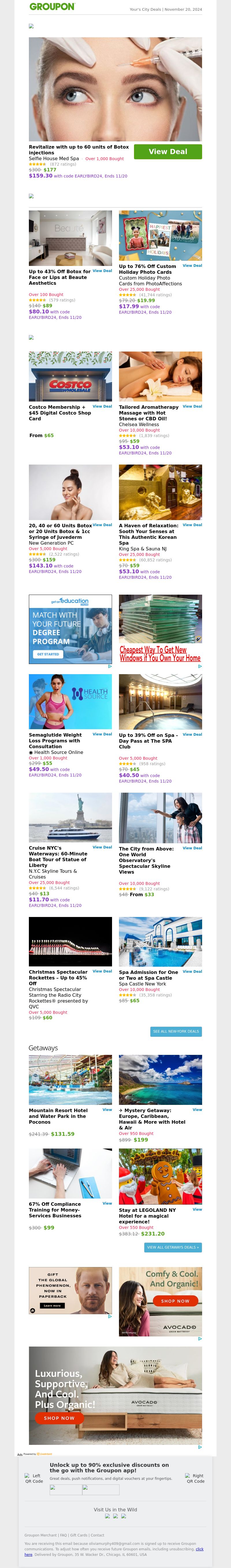The image size is (231, 1568).
Task: View deal for SPA Club day pass
Action: tap(192, 735)
